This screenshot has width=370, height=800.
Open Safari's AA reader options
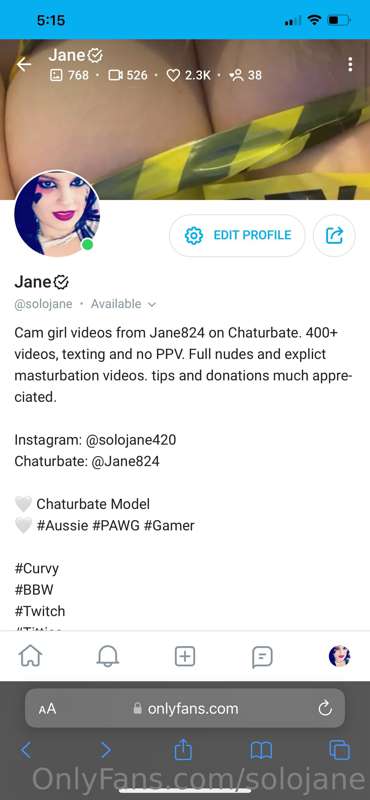pos(47,709)
